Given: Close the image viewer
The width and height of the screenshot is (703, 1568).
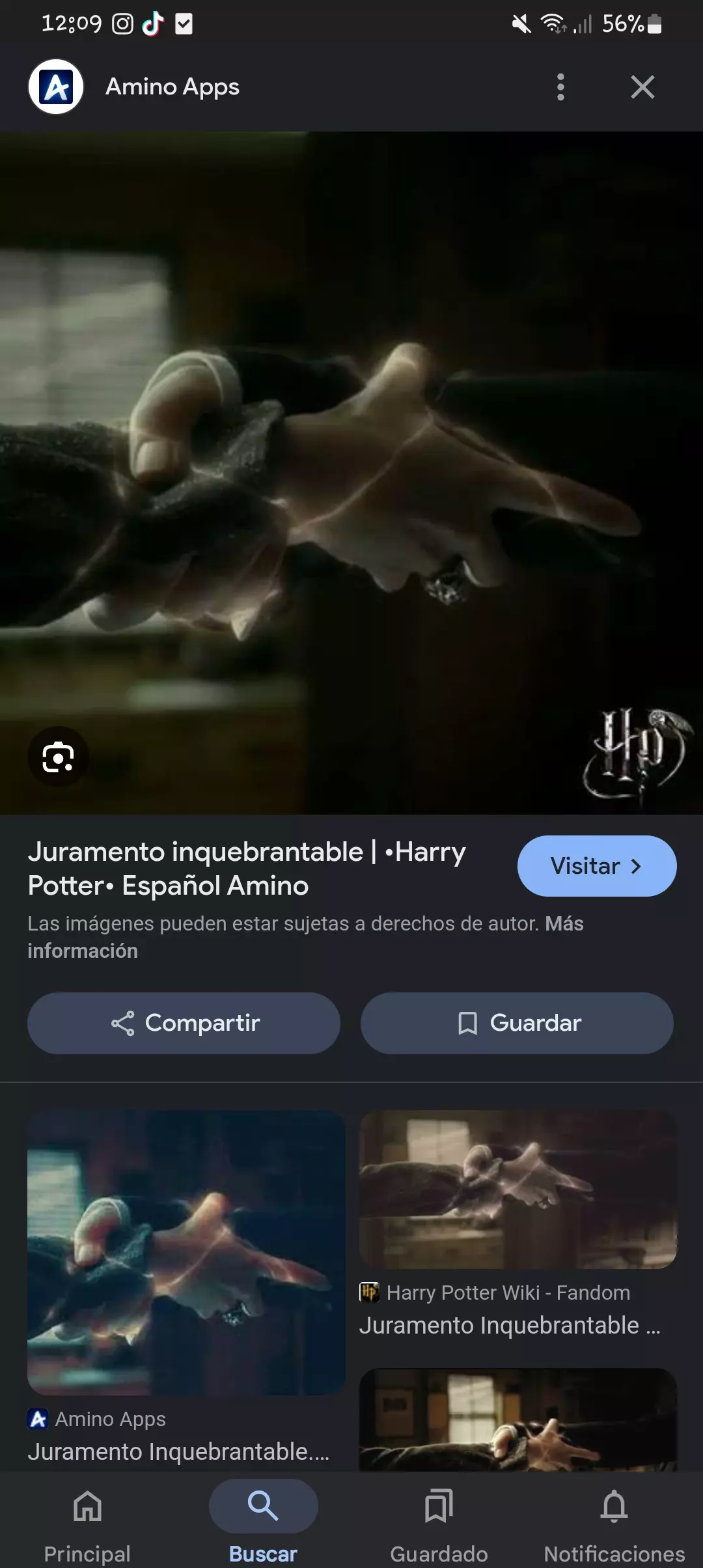Looking at the screenshot, I should coord(642,87).
